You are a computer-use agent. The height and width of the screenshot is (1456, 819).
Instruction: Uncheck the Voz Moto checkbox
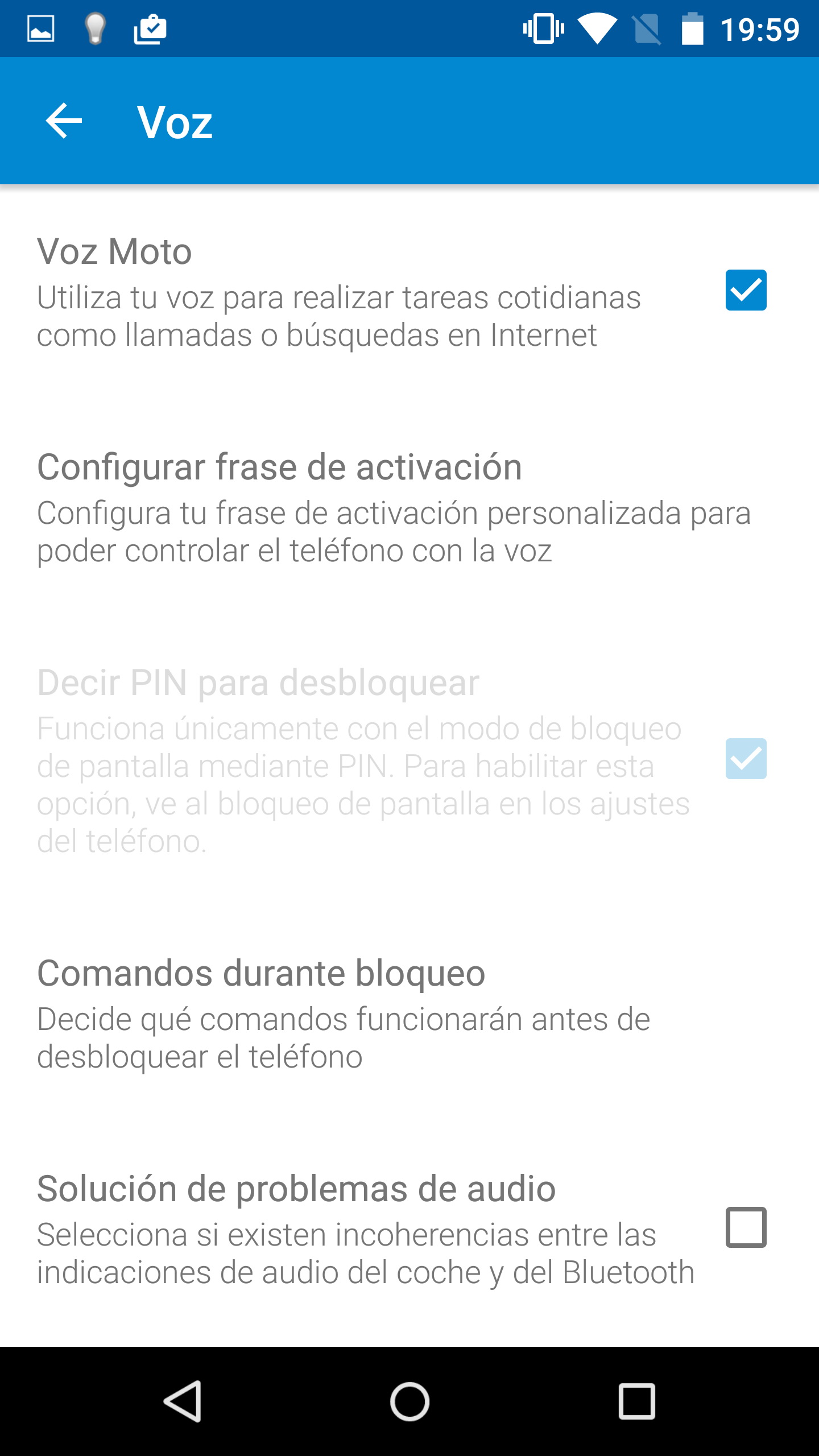(746, 290)
